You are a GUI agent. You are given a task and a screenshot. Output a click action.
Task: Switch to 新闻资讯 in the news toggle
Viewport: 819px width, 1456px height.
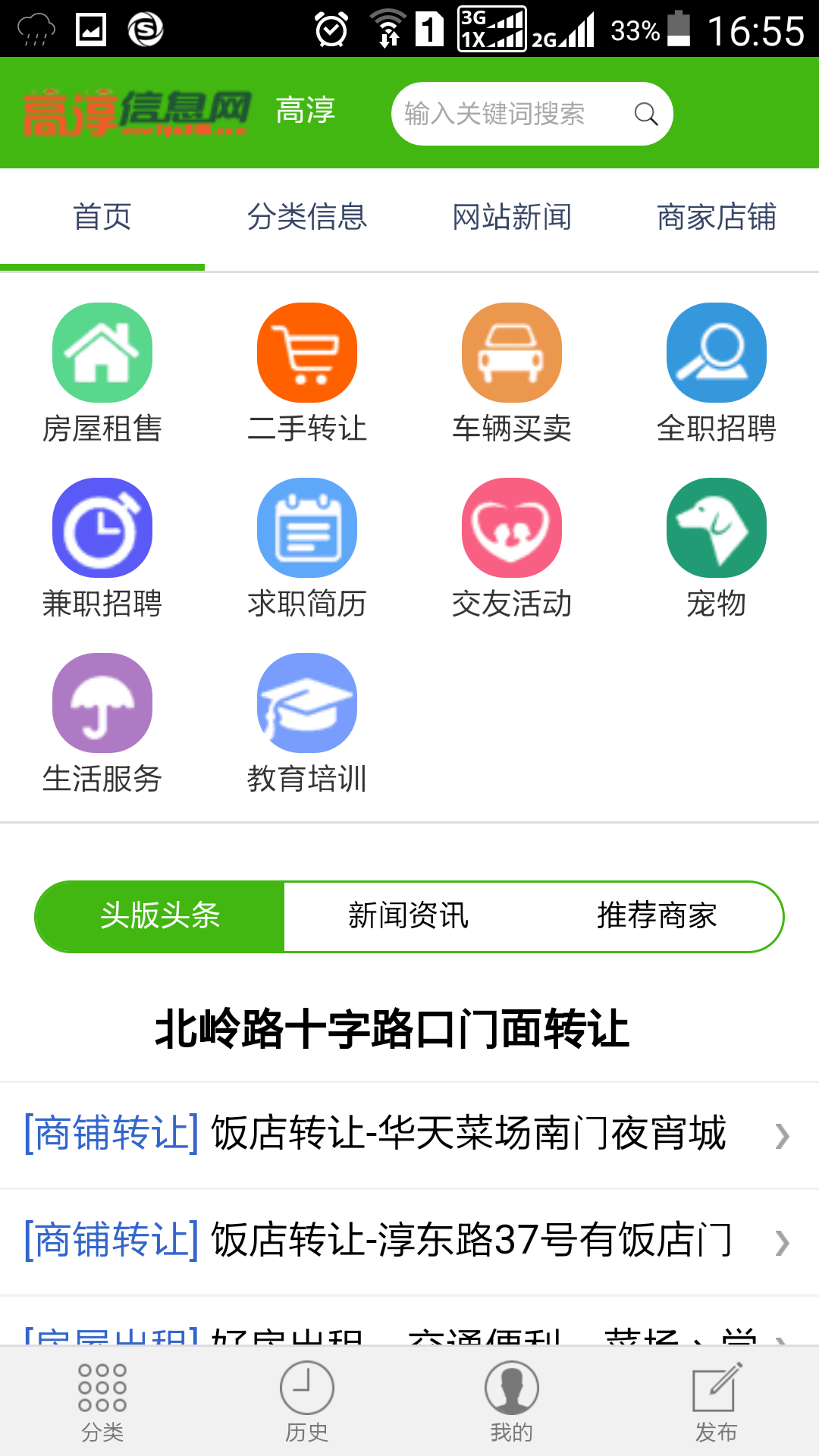[x=408, y=916]
